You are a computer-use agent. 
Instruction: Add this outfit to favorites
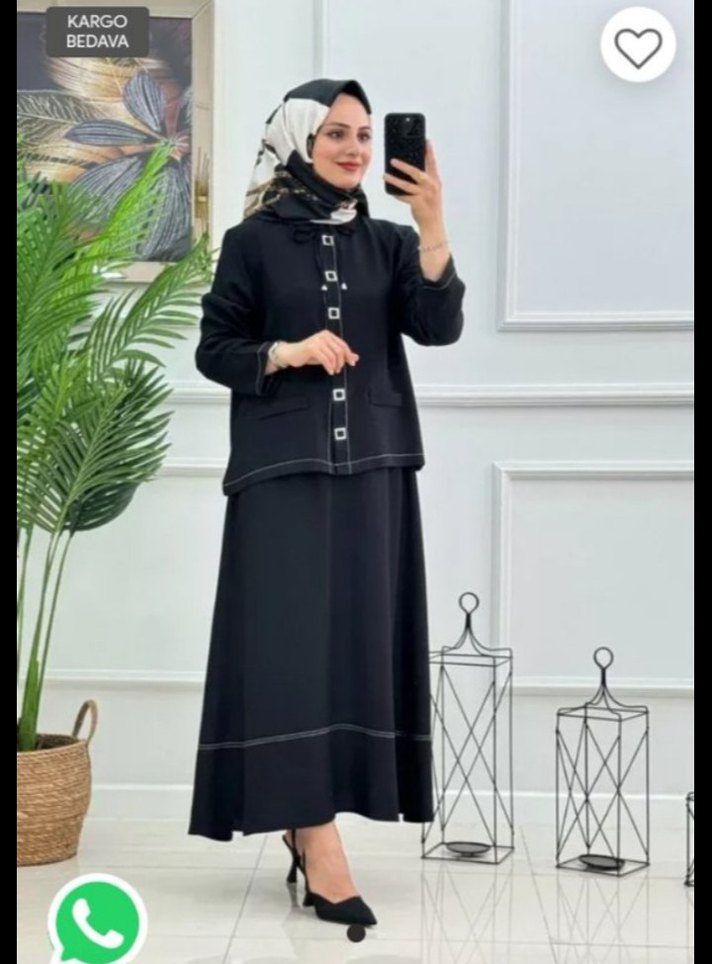click(x=638, y=45)
